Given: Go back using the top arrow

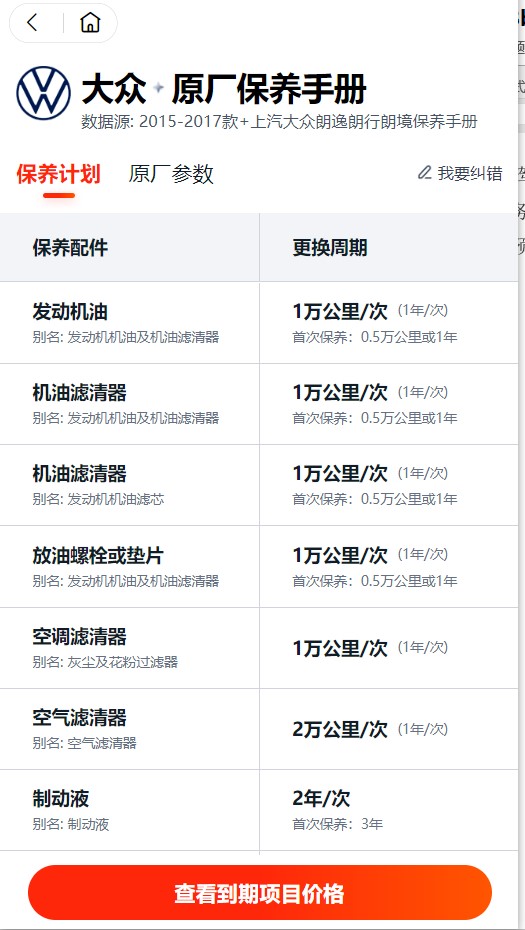Looking at the screenshot, I should coord(33,23).
